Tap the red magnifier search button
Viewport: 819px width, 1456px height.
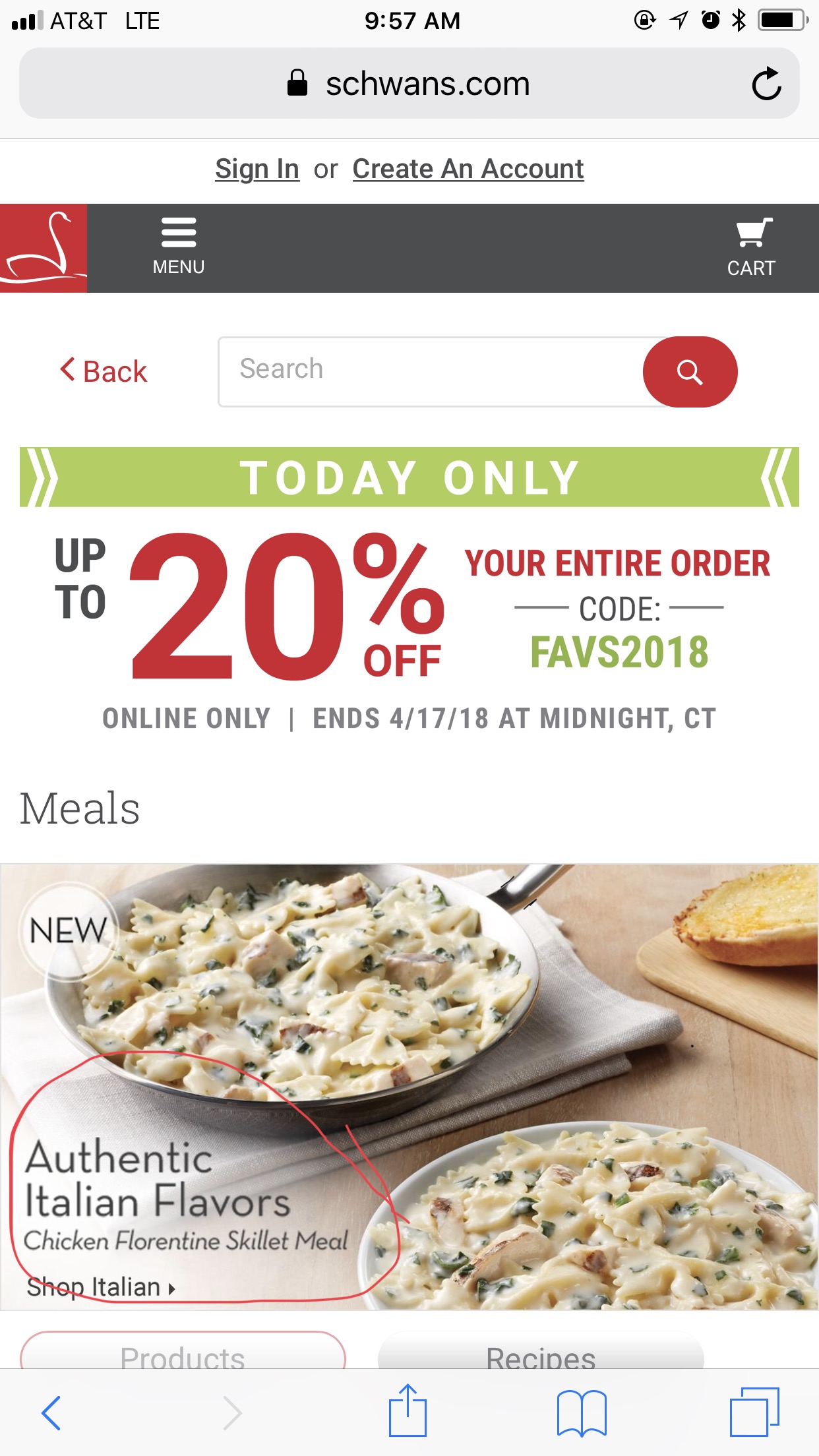(x=690, y=372)
